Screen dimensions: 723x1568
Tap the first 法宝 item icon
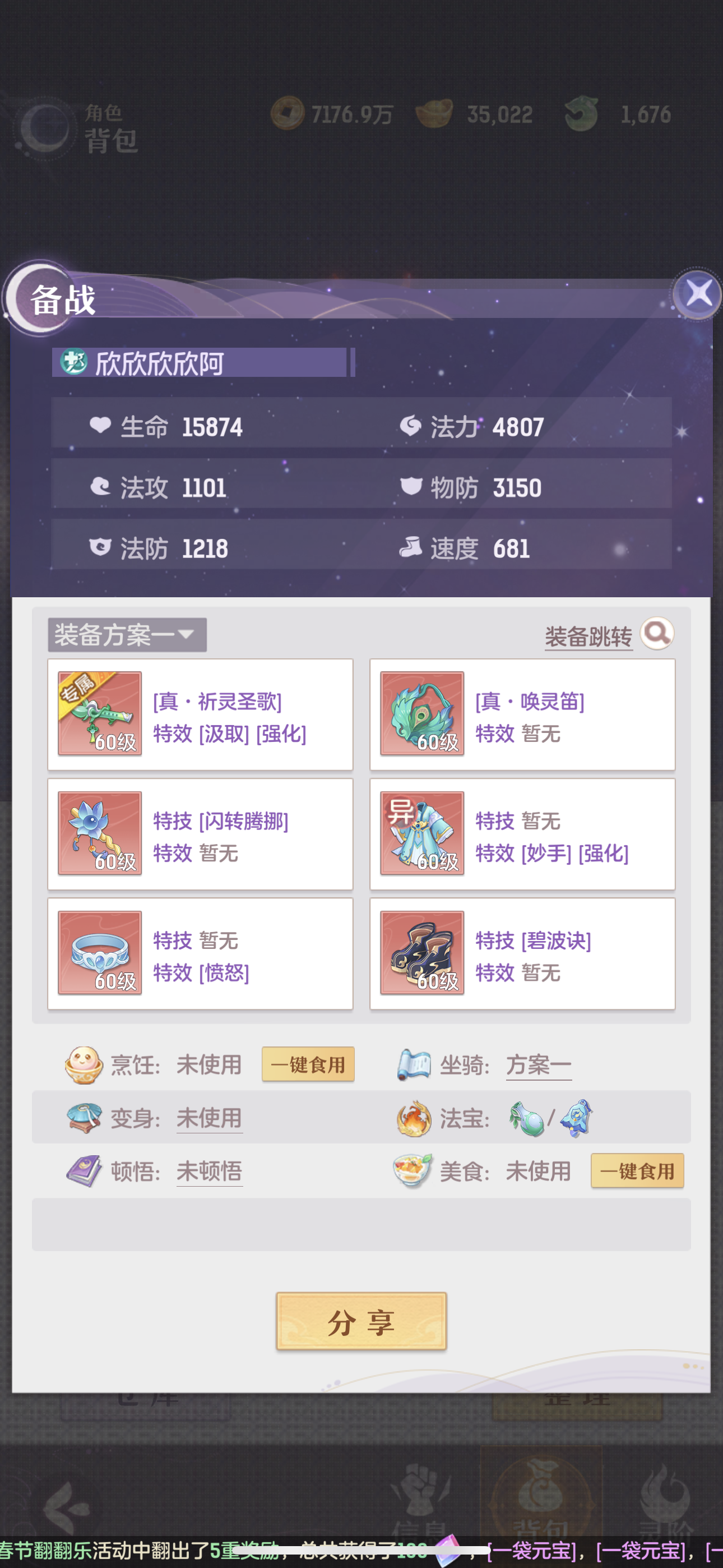coord(526,1118)
